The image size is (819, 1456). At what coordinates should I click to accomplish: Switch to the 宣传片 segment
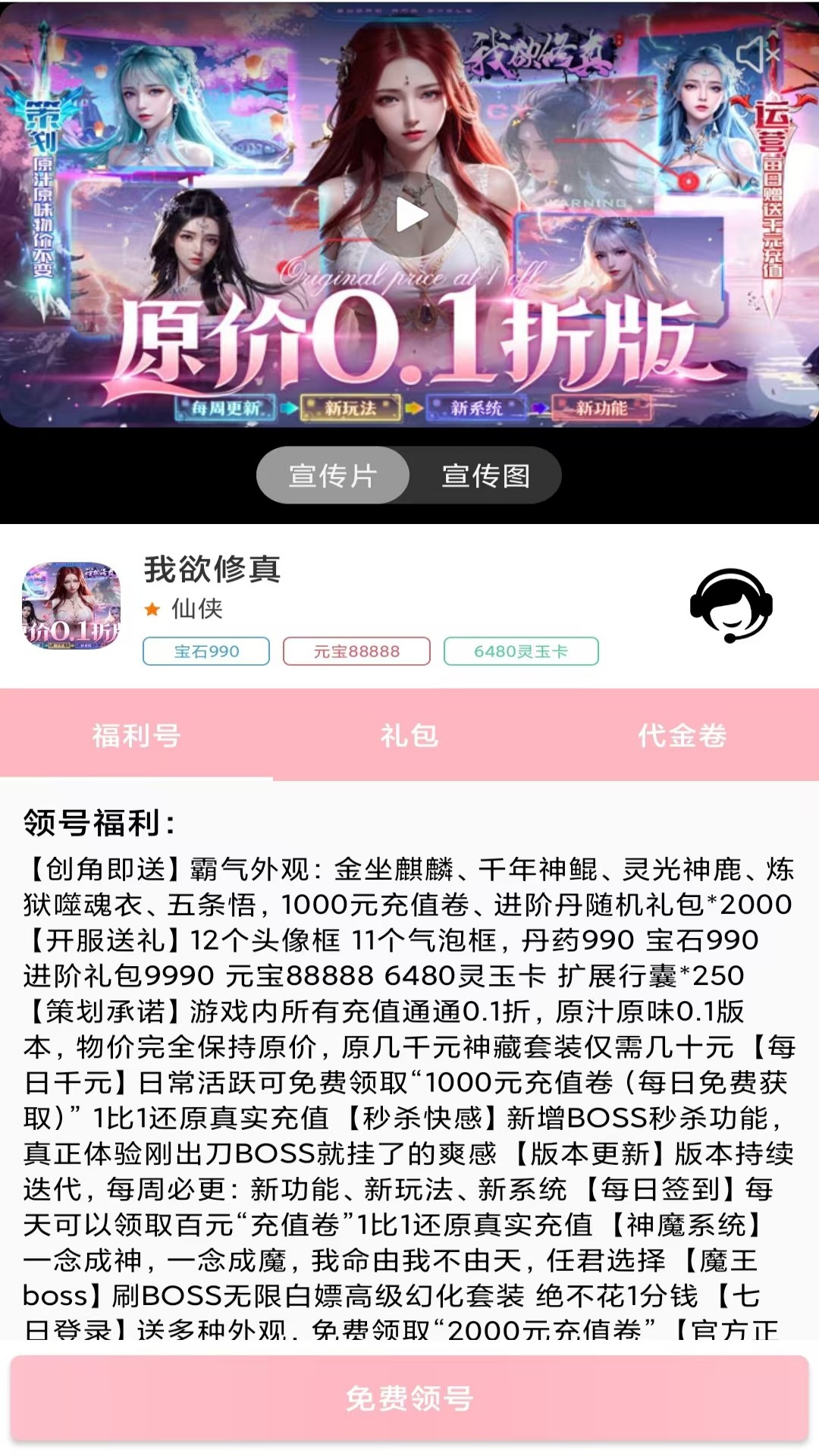pyautogui.click(x=333, y=475)
